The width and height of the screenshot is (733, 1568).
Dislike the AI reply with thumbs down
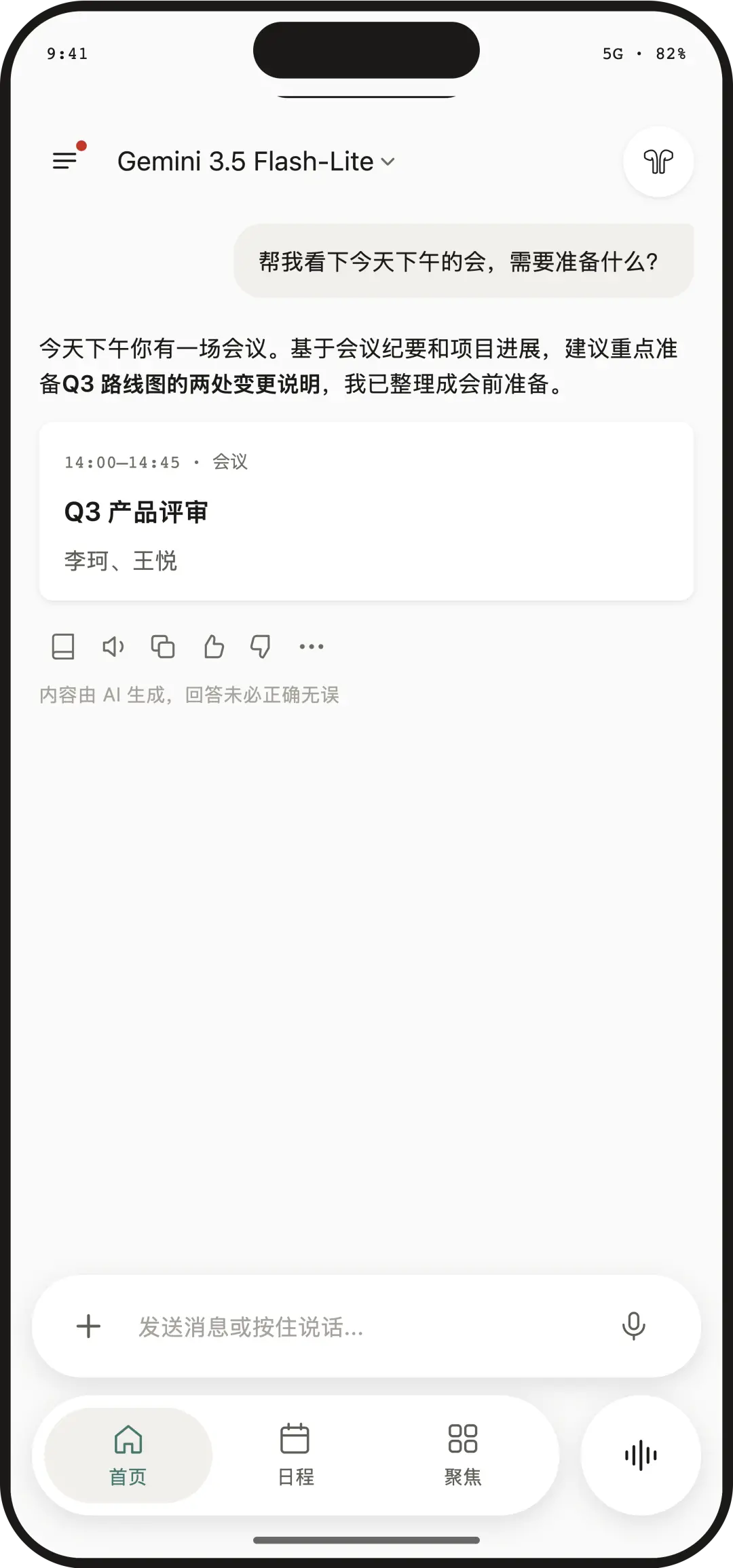261,647
